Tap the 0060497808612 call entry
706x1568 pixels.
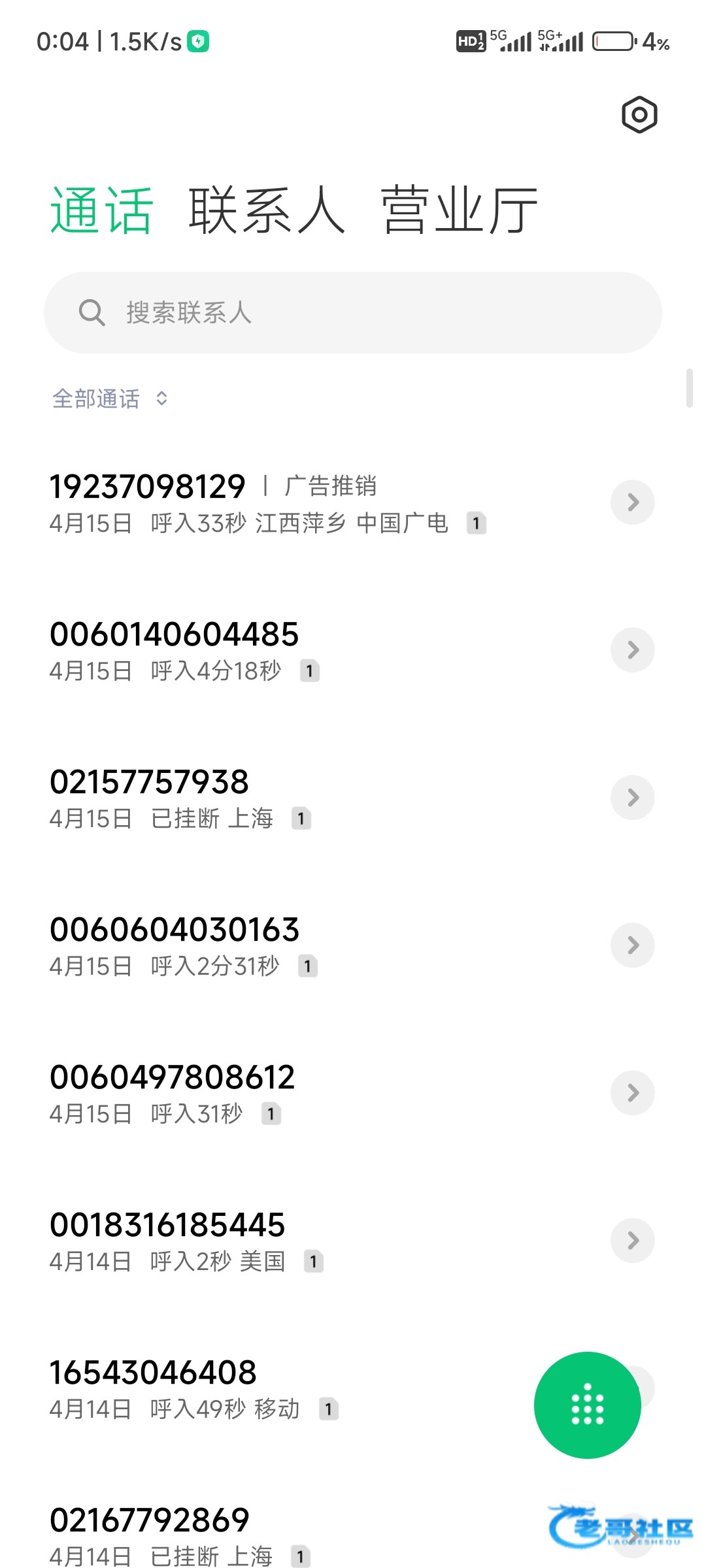[x=261, y=1092]
